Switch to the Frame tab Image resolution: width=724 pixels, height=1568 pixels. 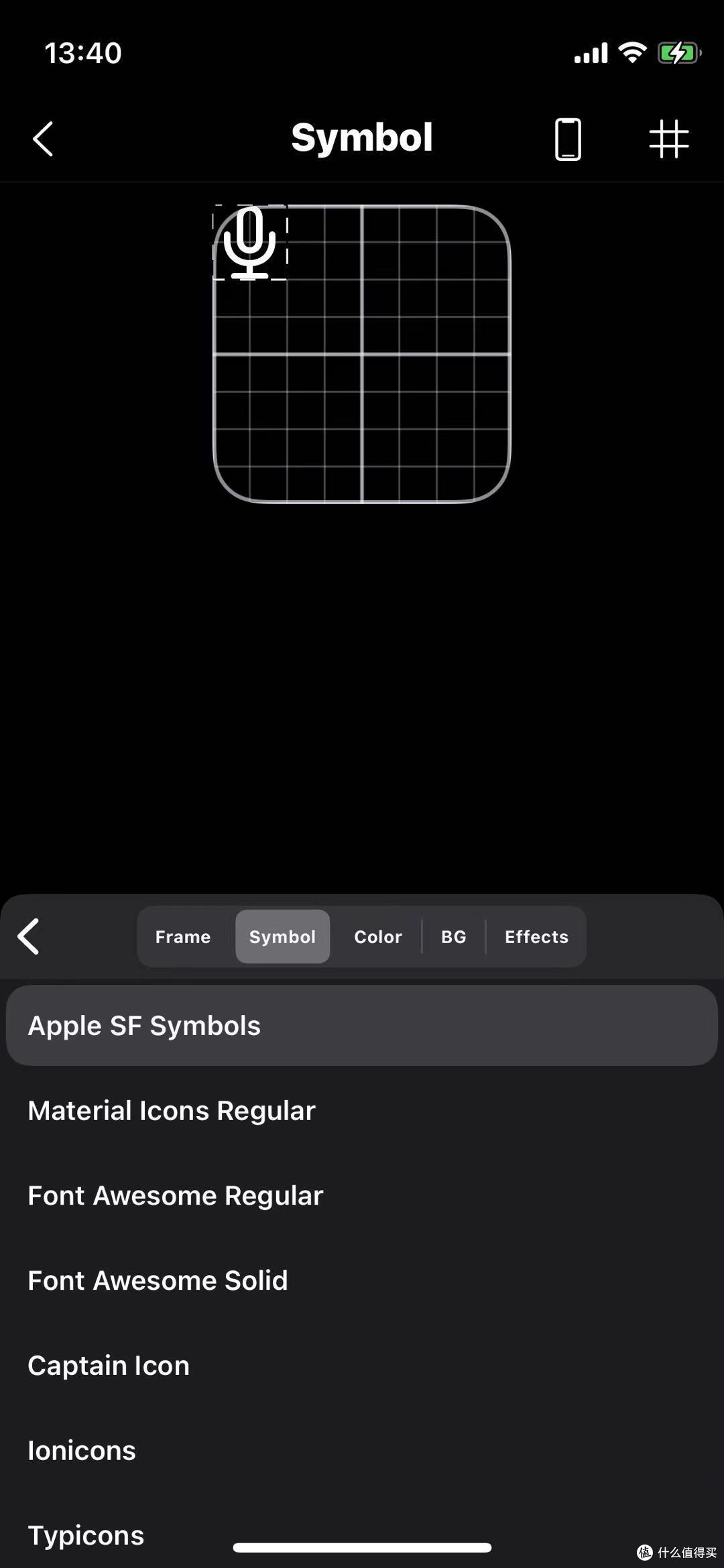(x=183, y=937)
